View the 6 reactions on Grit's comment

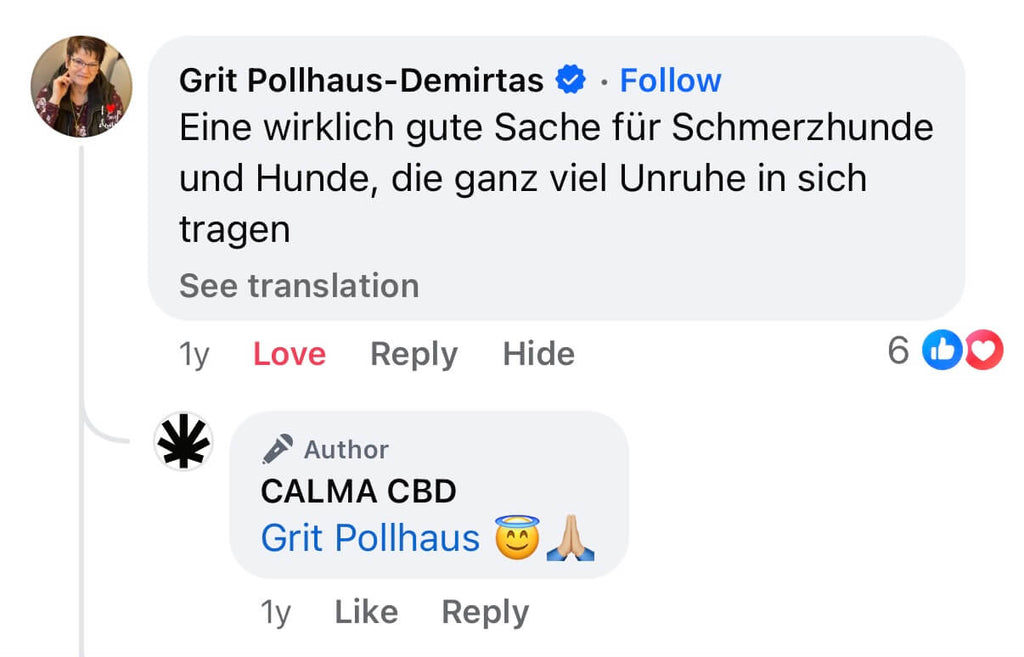tap(945, 350)
